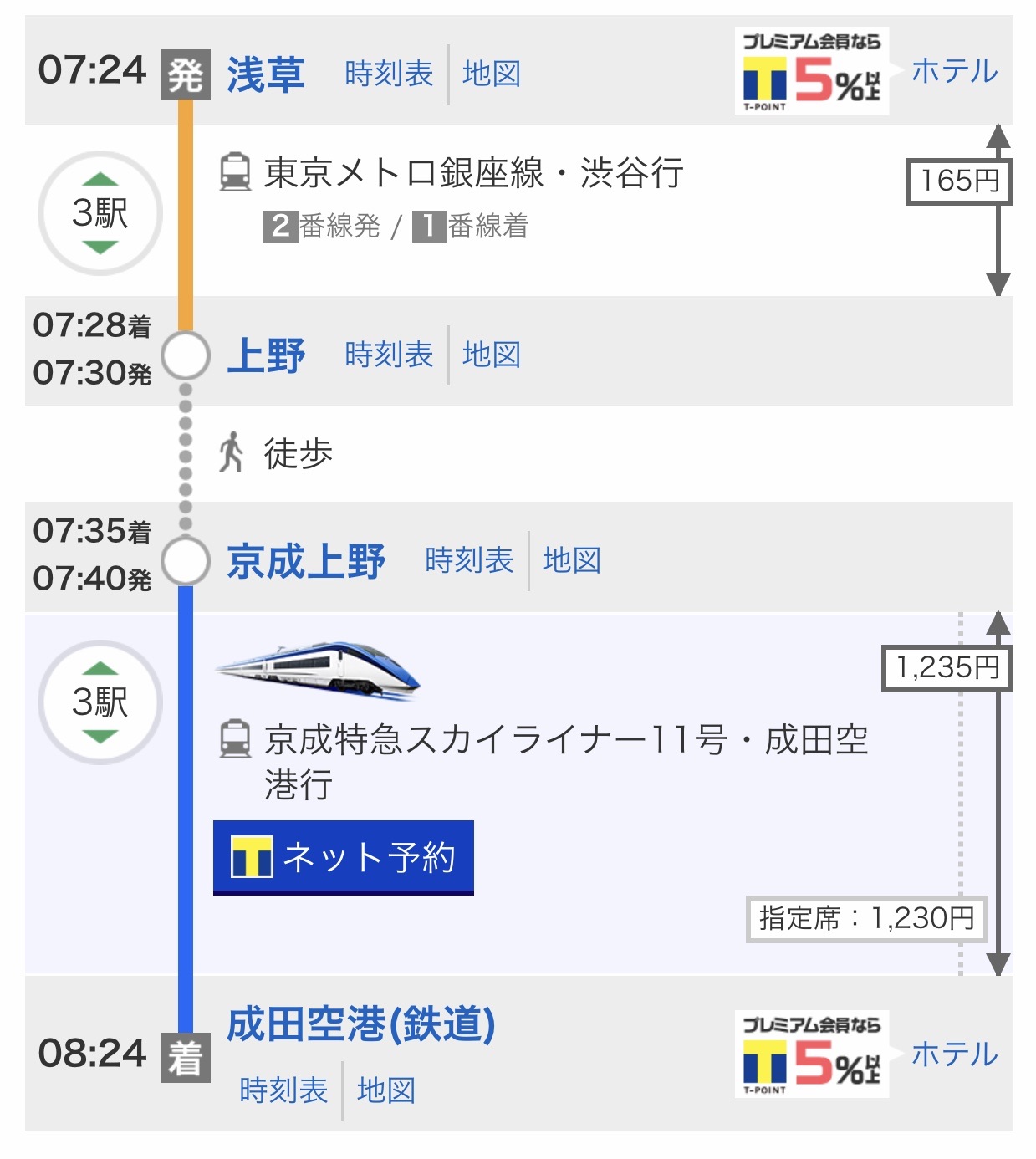View the 時刻表 timetable for 浅草

click(x=389, y=74)
